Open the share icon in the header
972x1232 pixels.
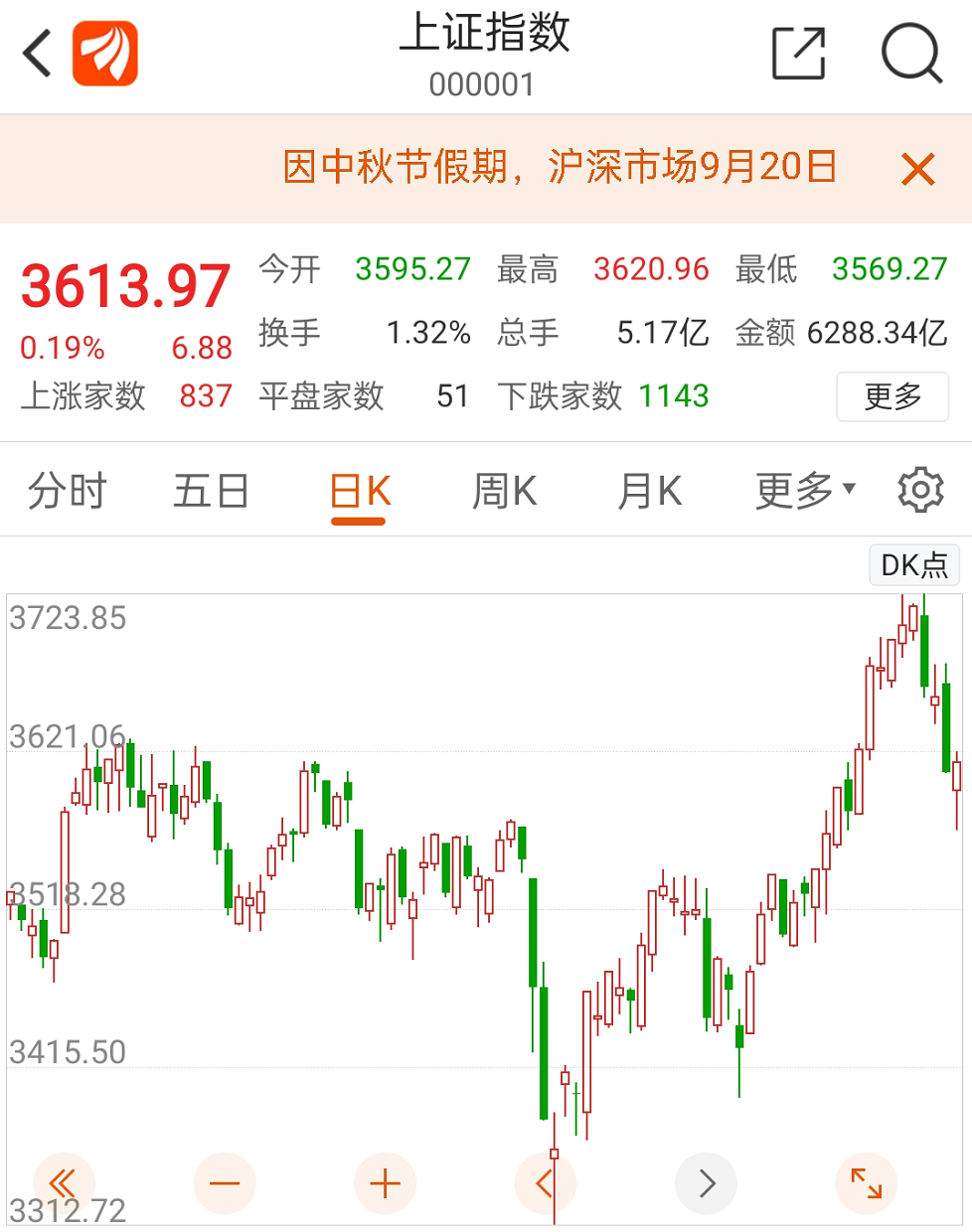[799, 54]
